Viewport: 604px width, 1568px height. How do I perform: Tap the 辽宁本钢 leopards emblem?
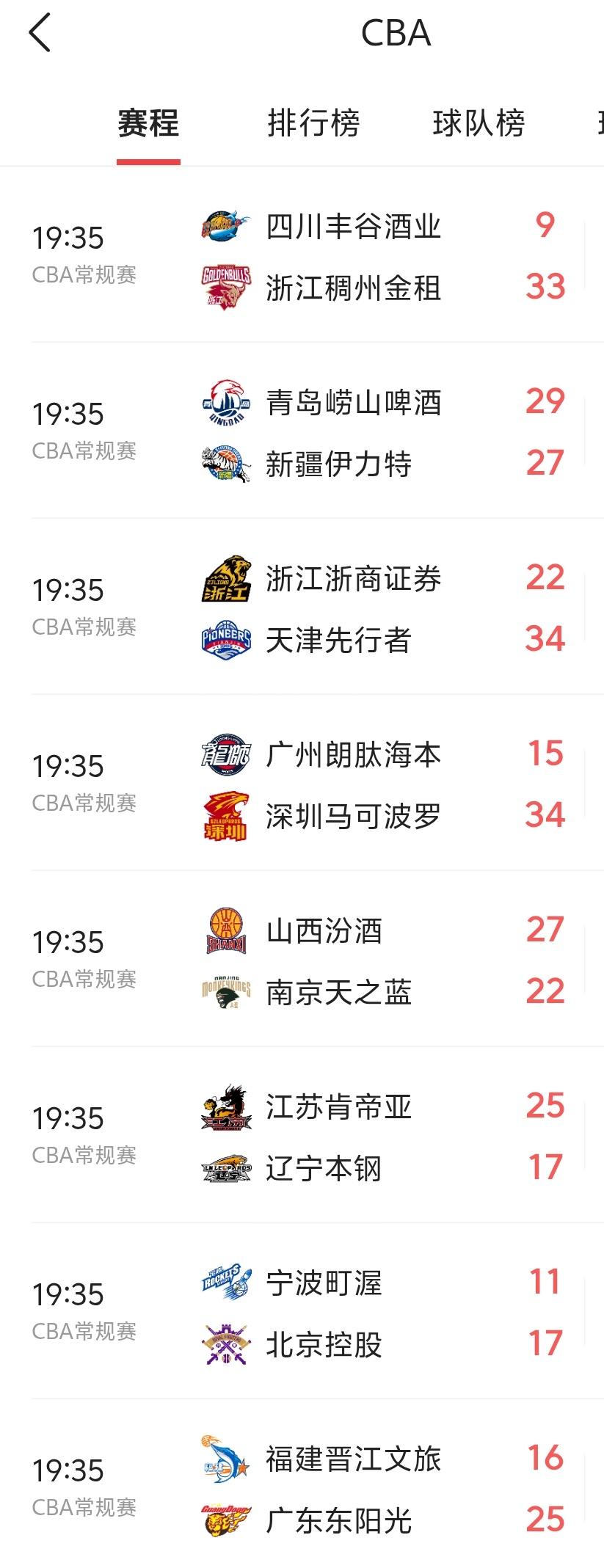click(x=224, y=1170)
